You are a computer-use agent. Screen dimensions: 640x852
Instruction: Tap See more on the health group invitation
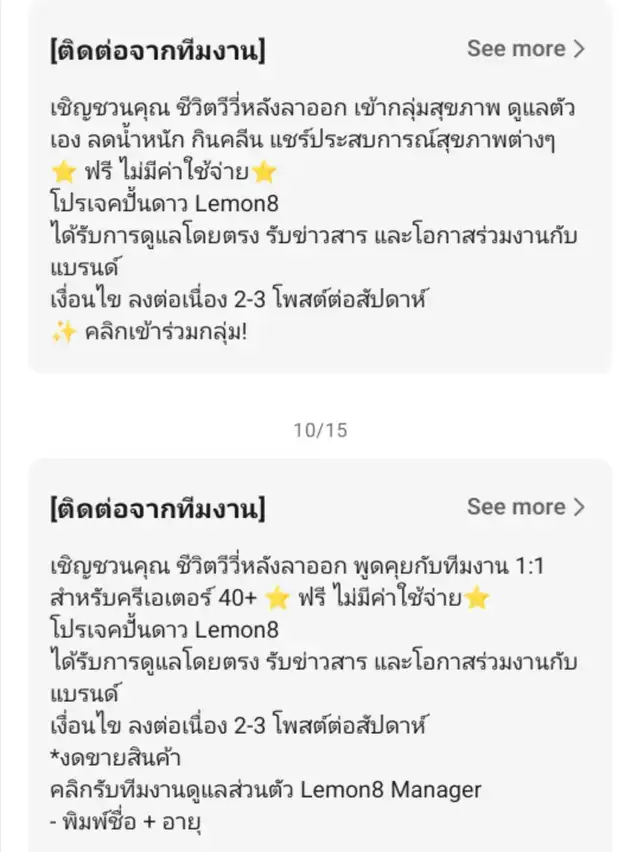(x=525, y=48)
